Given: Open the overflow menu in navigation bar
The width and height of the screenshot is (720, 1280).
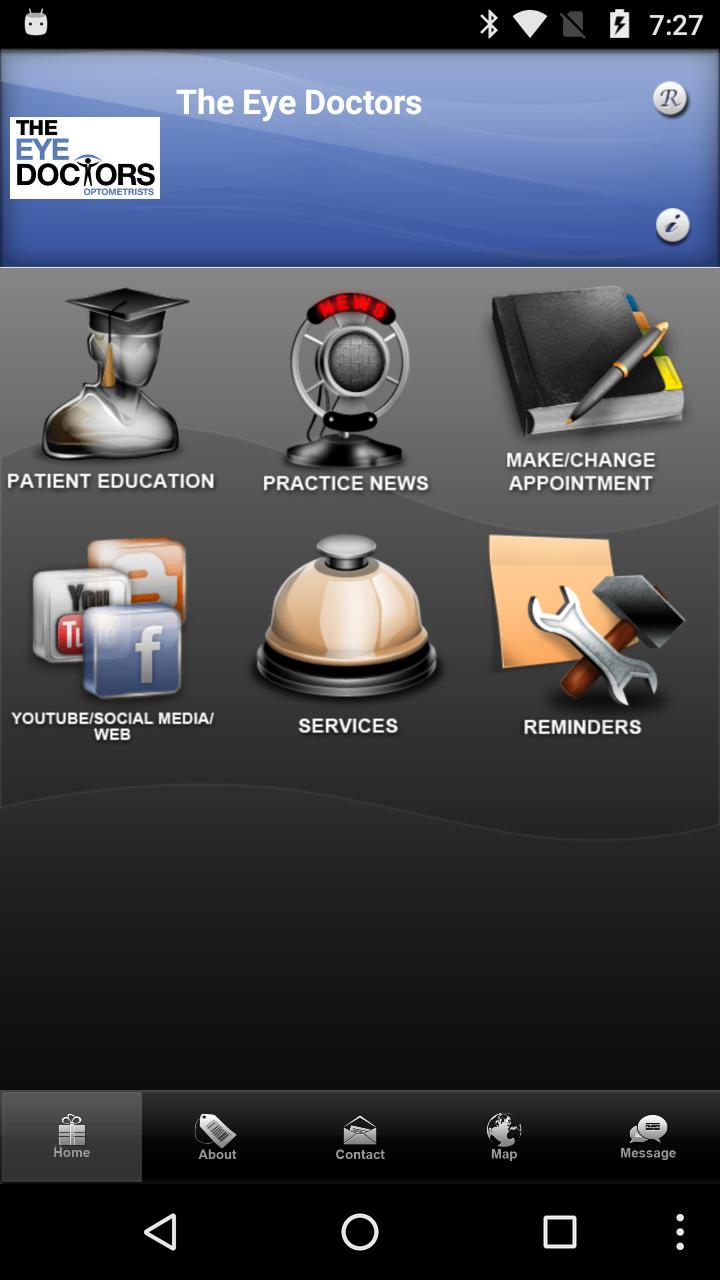Looking at the screenshot, I should pos(680,1232).
